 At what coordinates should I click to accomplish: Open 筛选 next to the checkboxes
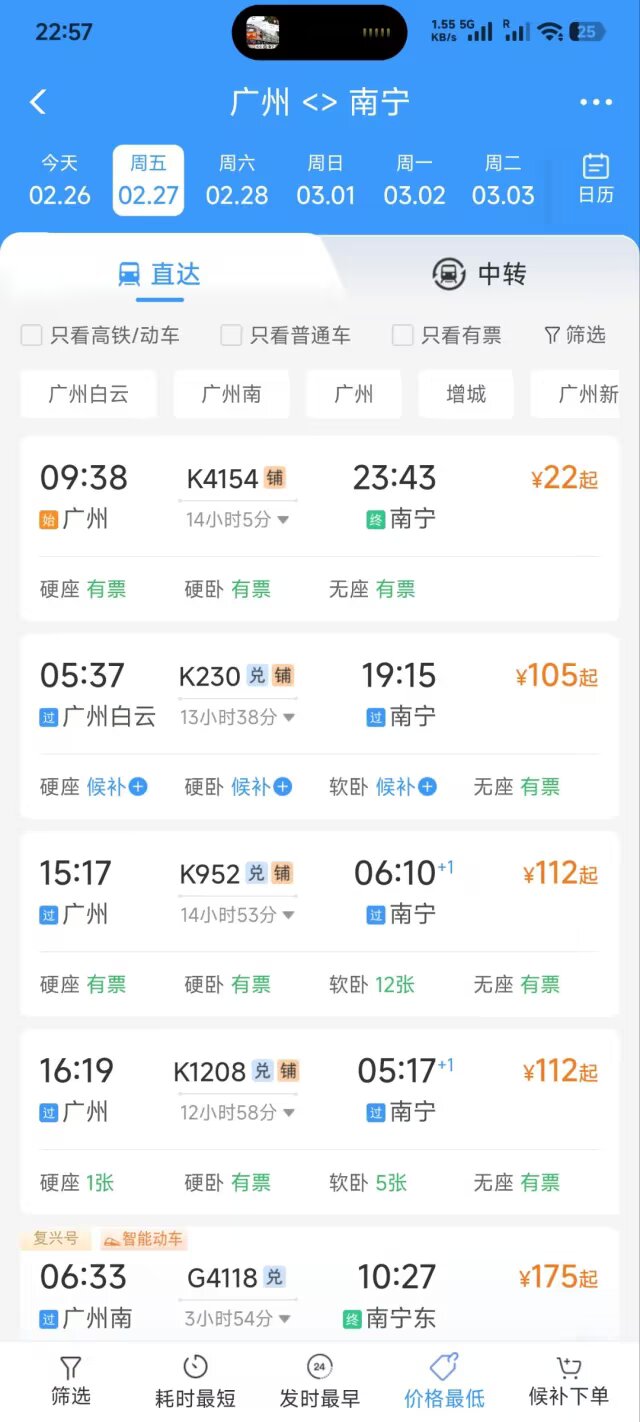(575, 336)
